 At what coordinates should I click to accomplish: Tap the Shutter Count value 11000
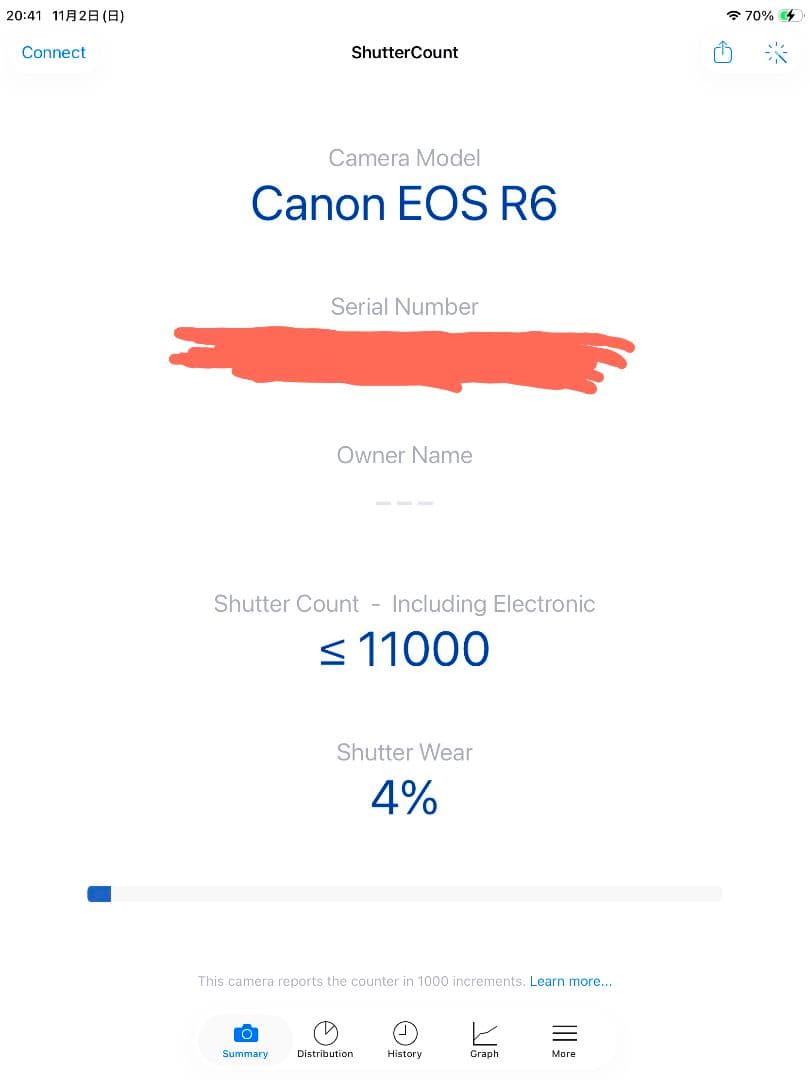coord(404,649)
